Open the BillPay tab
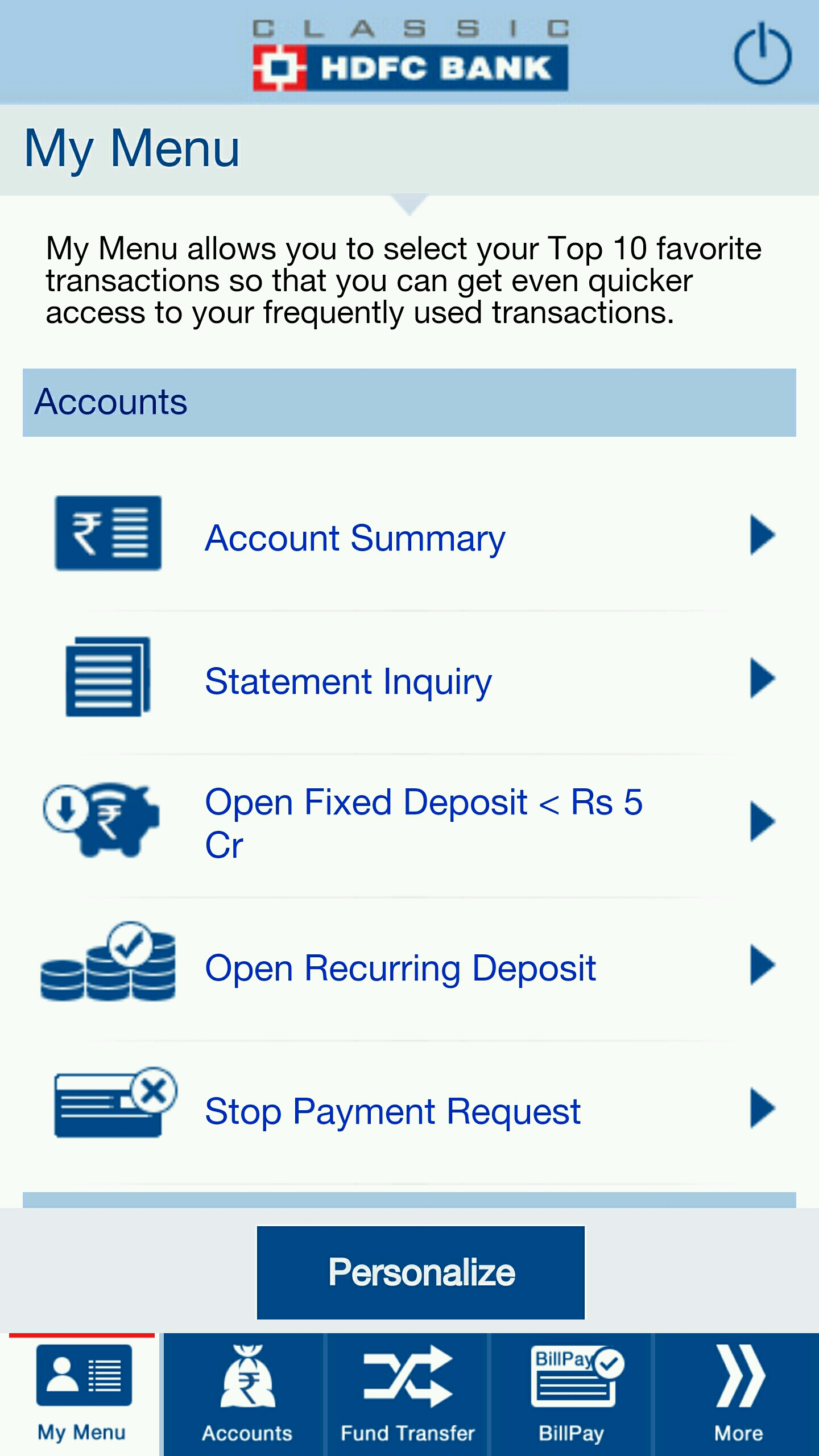 tap(572, 1393)
